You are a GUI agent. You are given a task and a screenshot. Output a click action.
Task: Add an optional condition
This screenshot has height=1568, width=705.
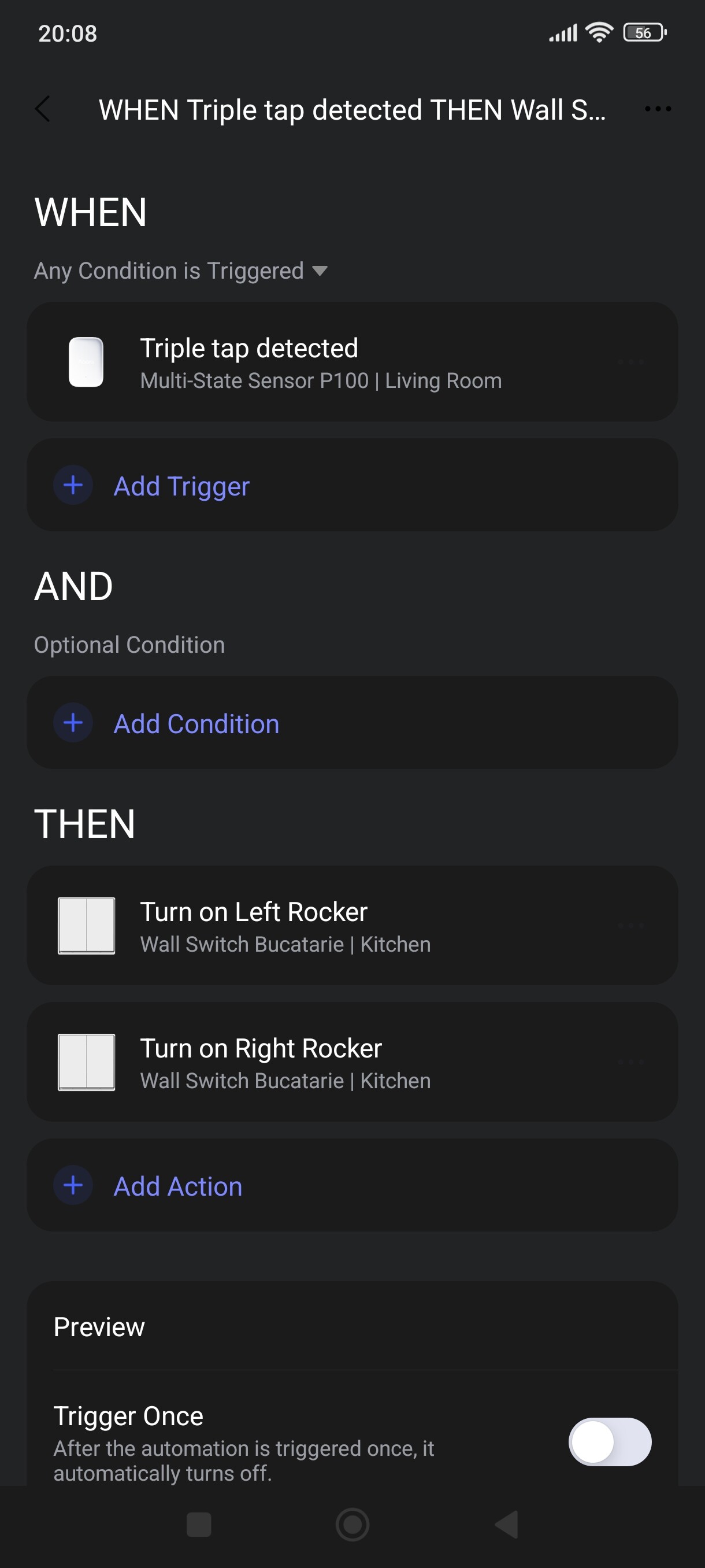coord(196,723)
